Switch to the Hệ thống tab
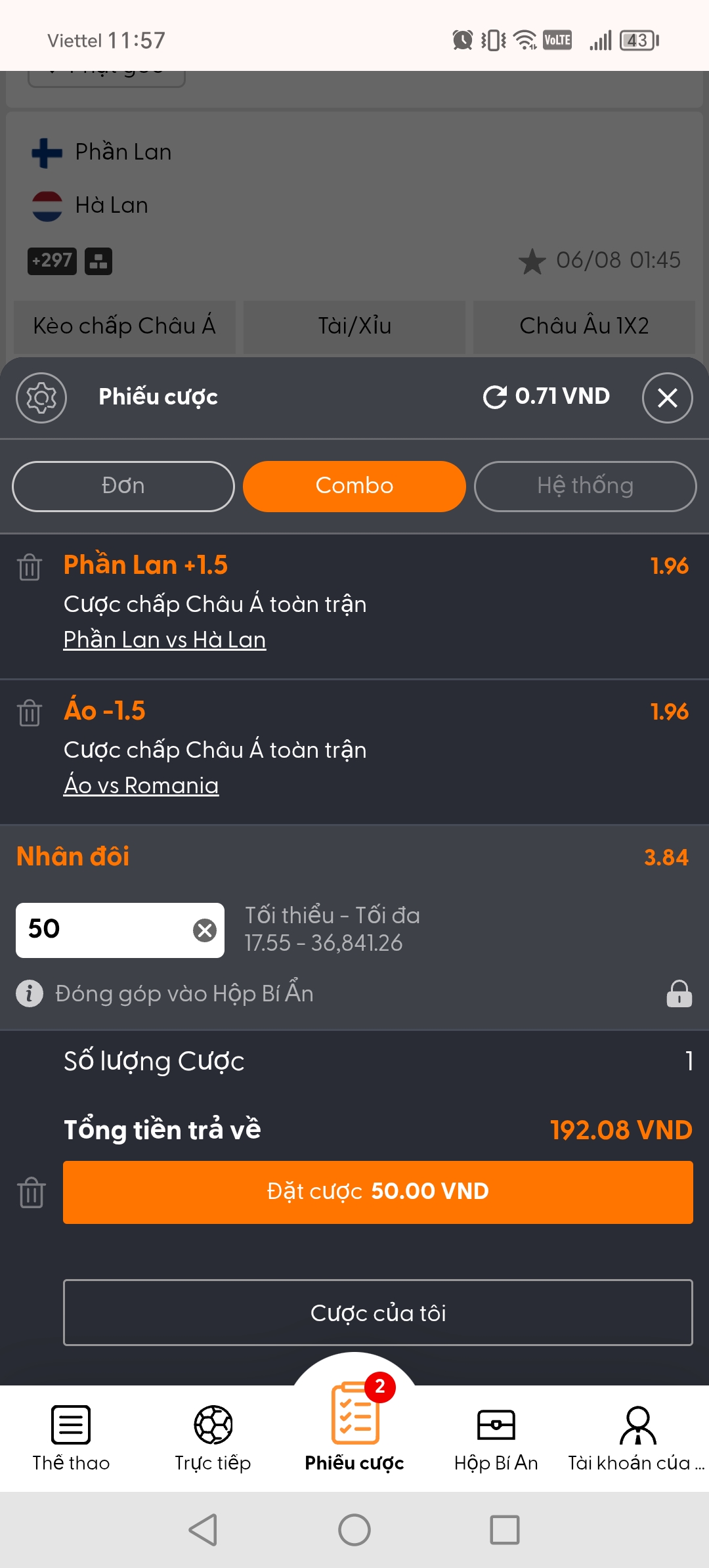 (585, 487)
